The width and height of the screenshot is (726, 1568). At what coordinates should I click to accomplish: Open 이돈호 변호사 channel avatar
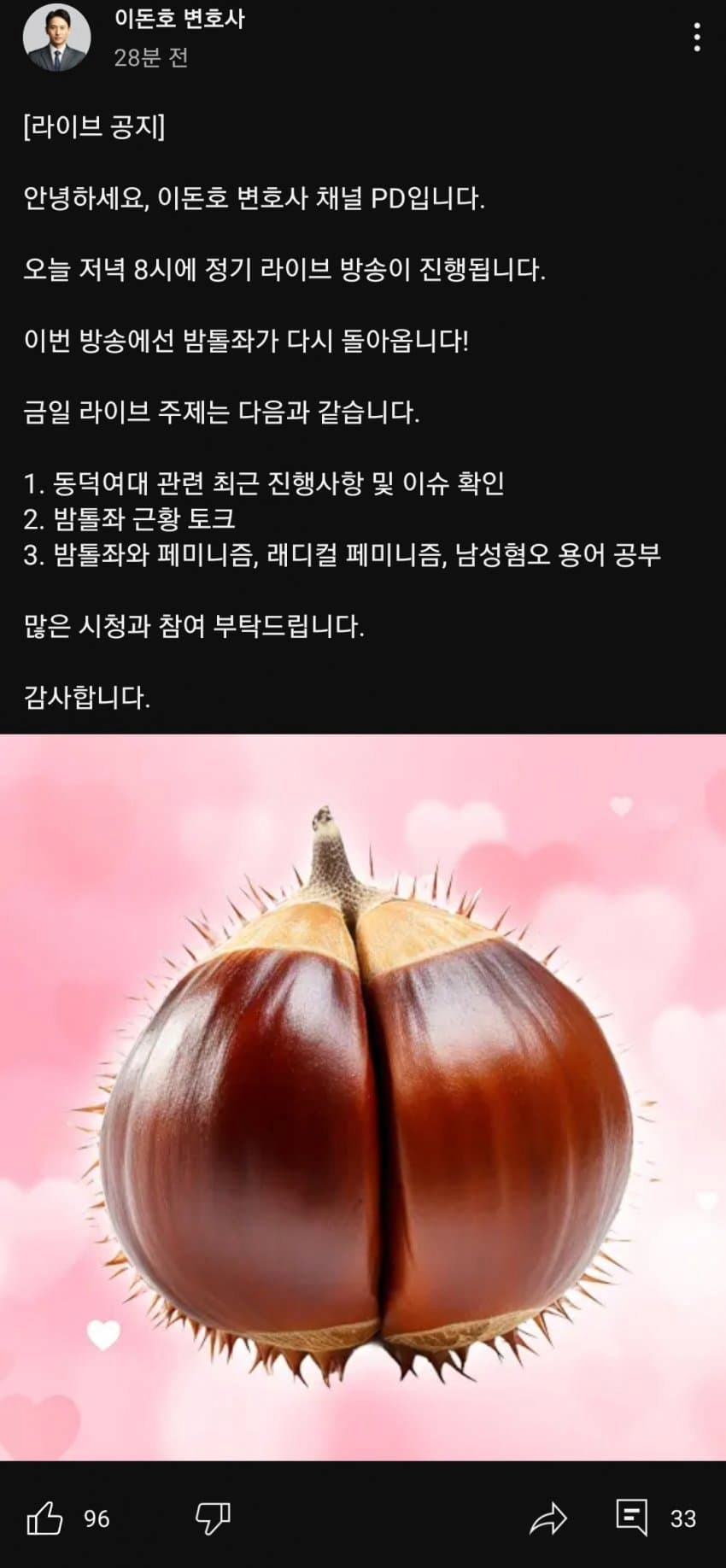56,38
